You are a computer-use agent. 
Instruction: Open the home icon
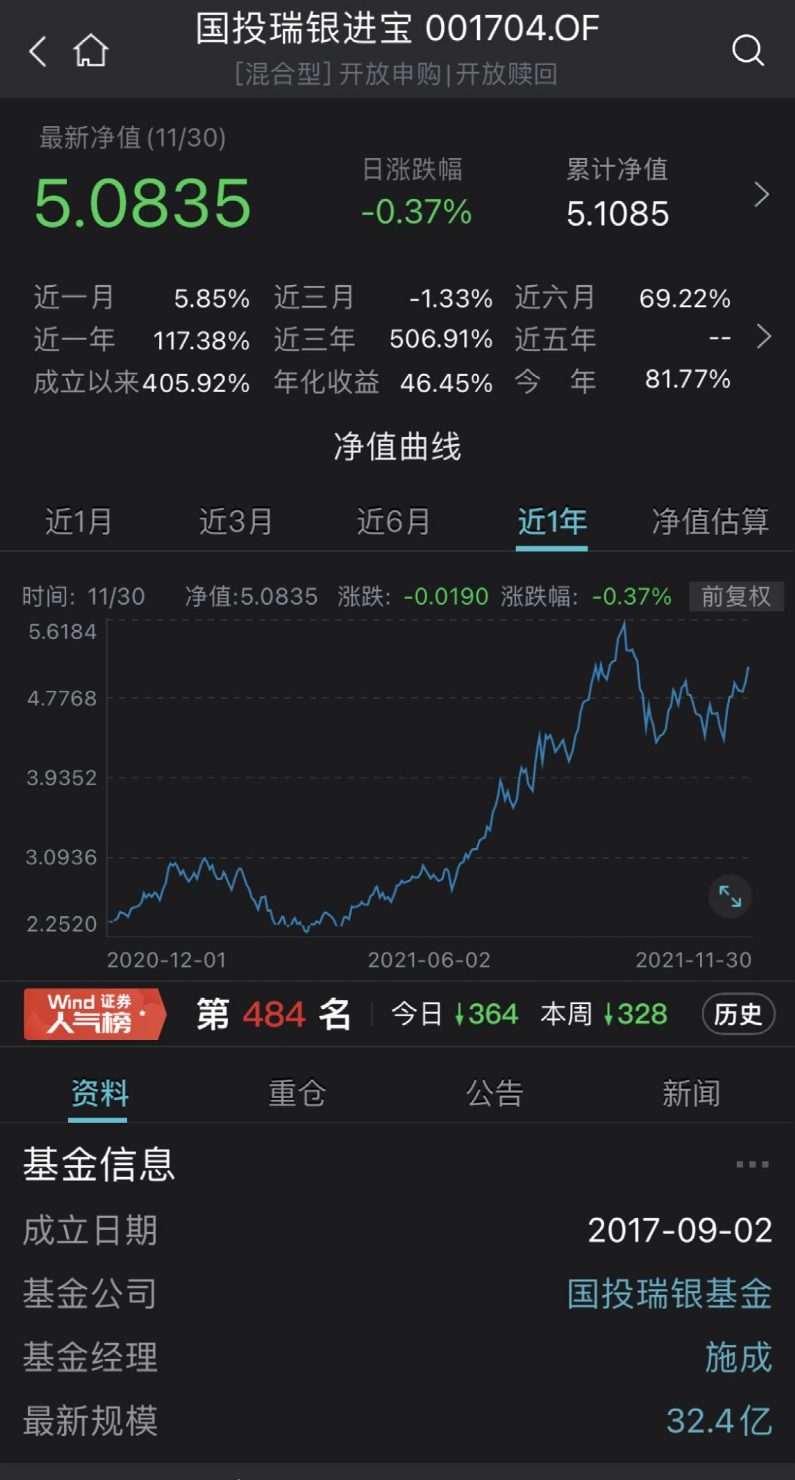click(x=91, y=51)
